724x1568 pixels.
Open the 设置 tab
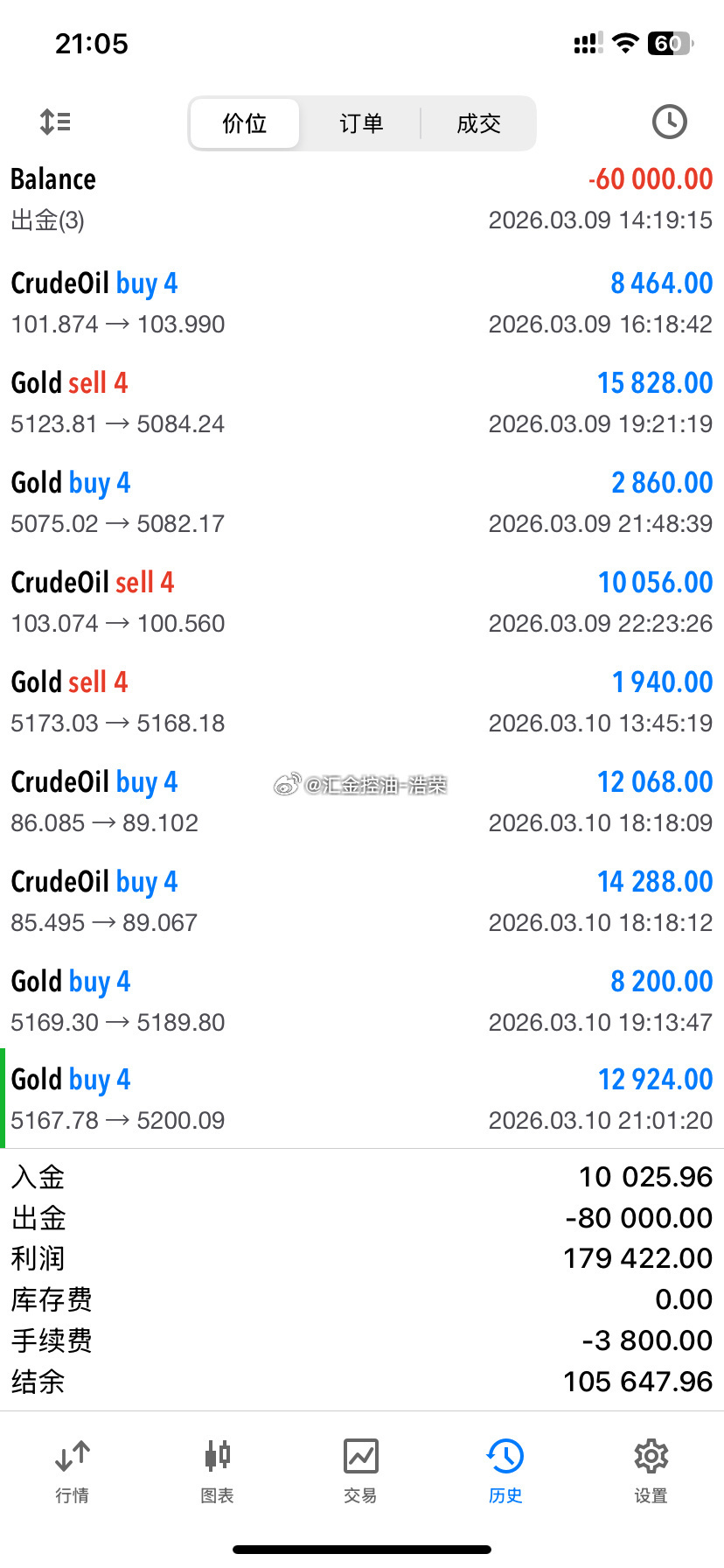(x=651, y=1472)
